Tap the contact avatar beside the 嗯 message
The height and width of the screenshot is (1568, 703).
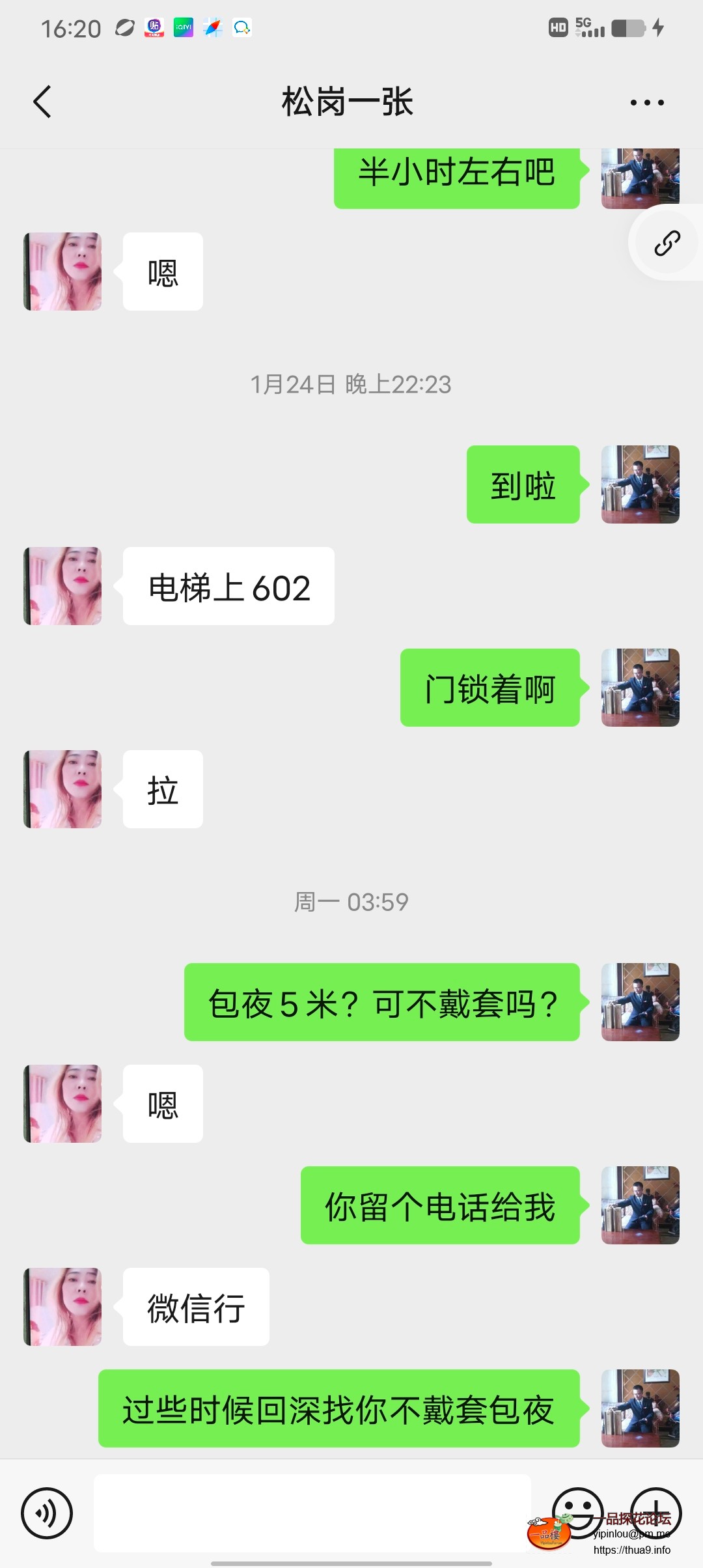[x=62, y=272]
